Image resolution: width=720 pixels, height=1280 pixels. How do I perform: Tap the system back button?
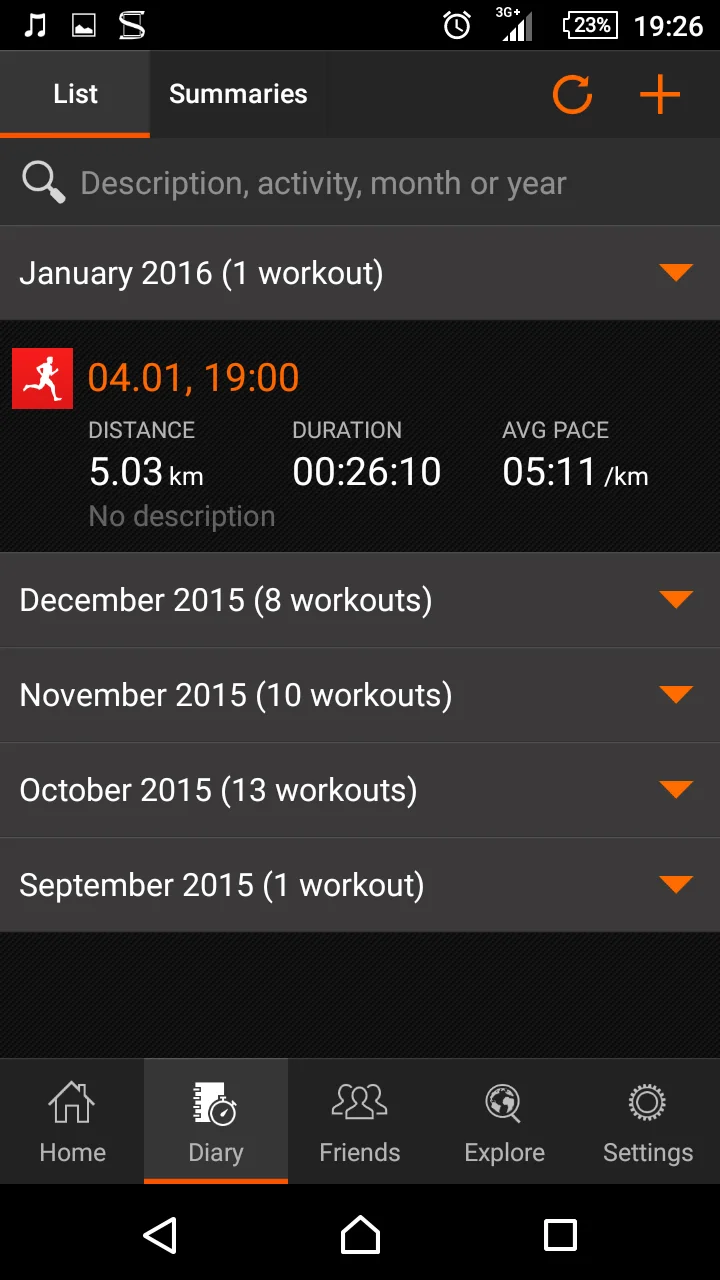coord(160,1235)
